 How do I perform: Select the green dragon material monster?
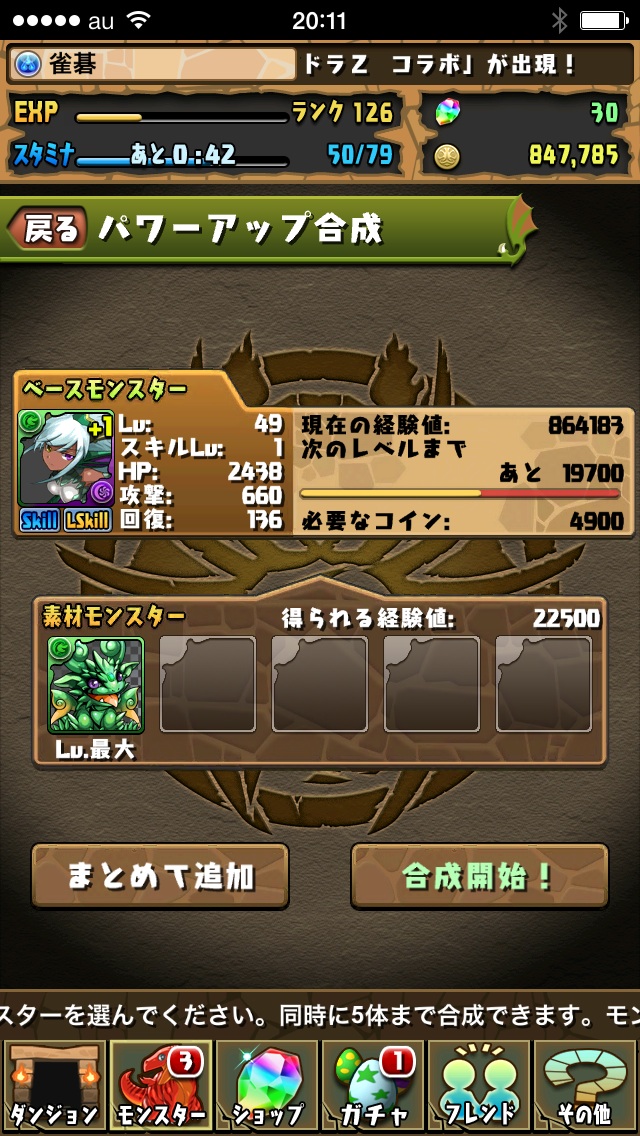[95, 685]
